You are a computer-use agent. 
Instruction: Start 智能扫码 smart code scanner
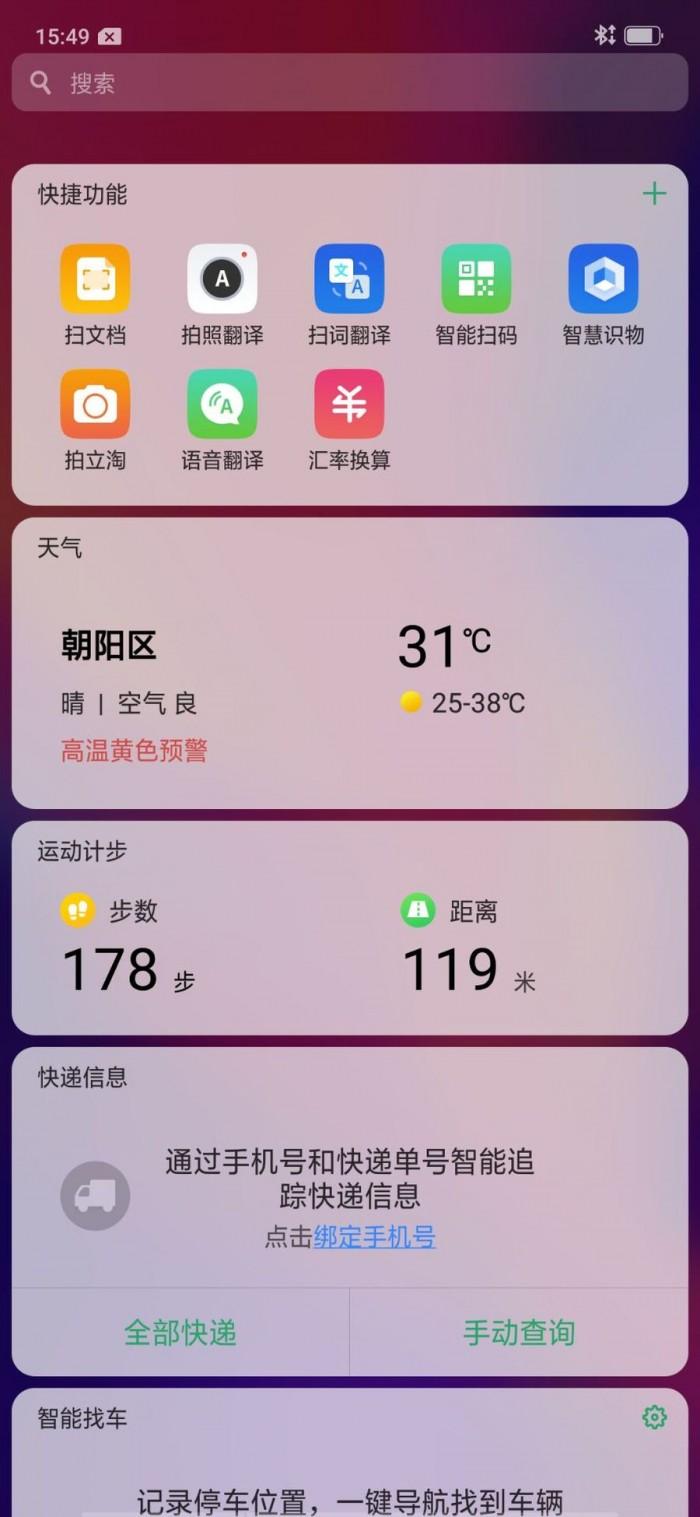pyautogui.click(x=476, y=295)
